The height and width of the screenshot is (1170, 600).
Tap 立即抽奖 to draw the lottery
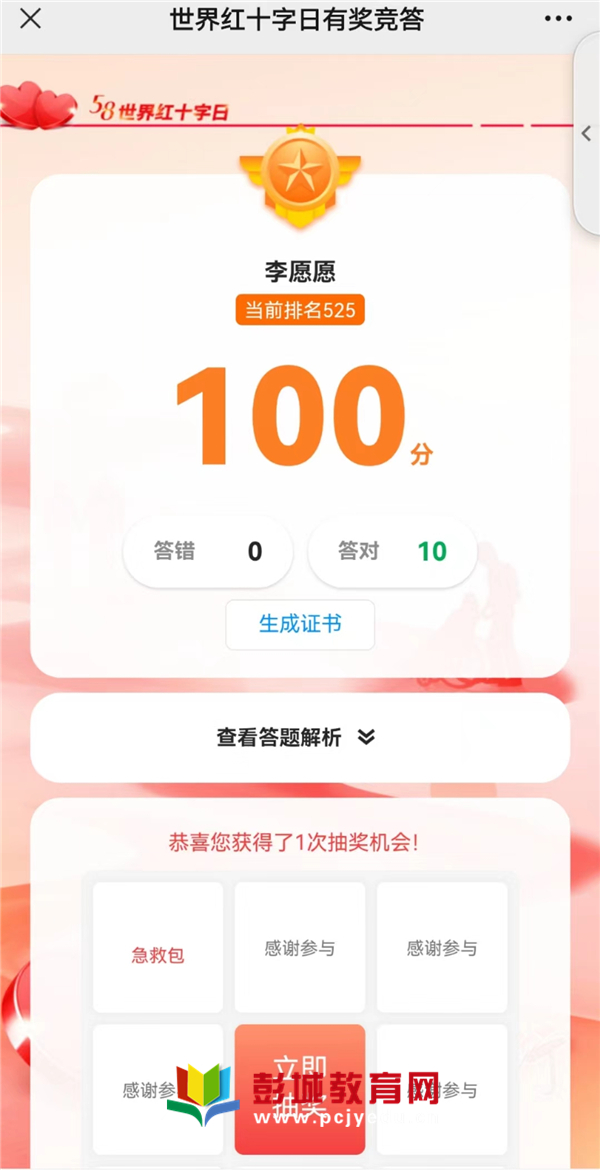[x=300, y=1088]
